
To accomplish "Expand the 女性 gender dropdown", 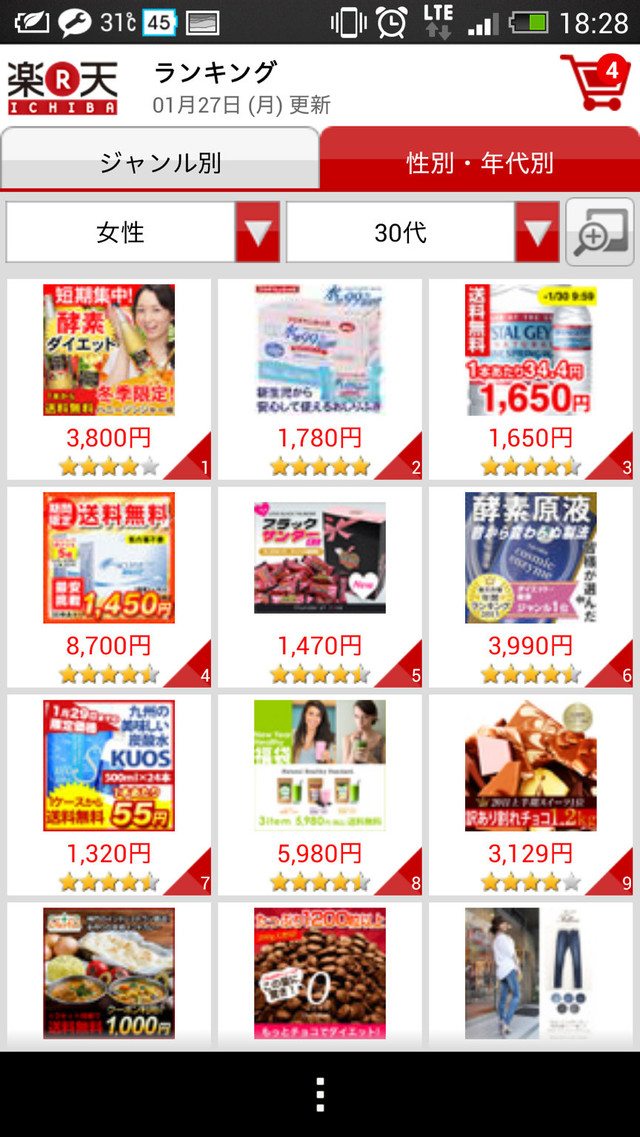I will pos(143,233).
